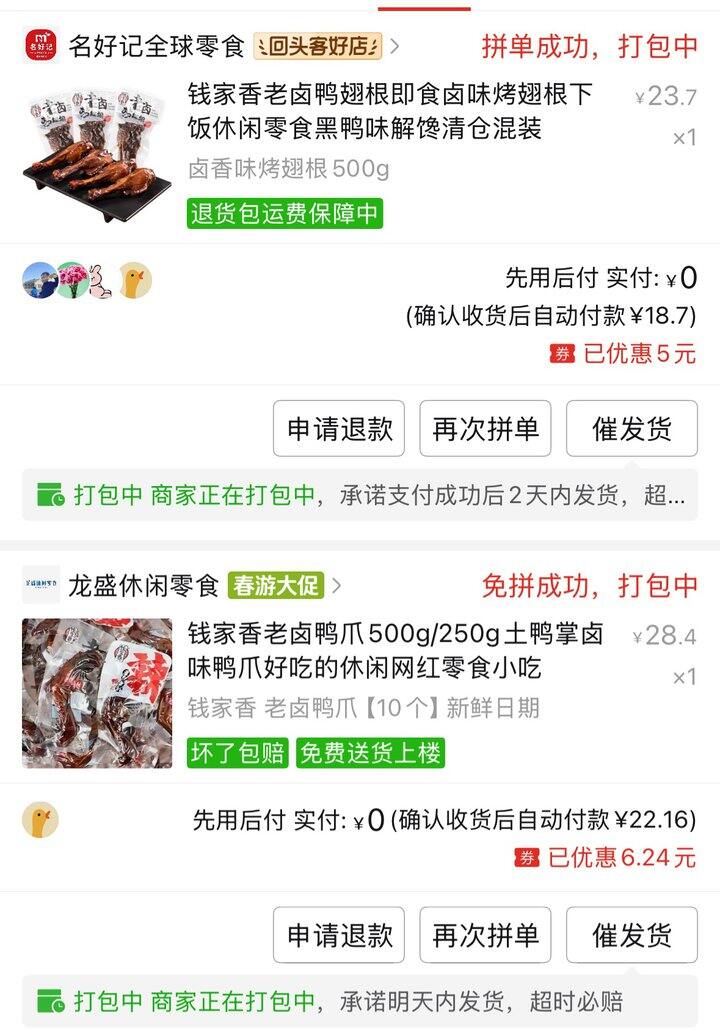View group members of the 鸭翅根 order
720x1030 pixels.
pos(87,281)
